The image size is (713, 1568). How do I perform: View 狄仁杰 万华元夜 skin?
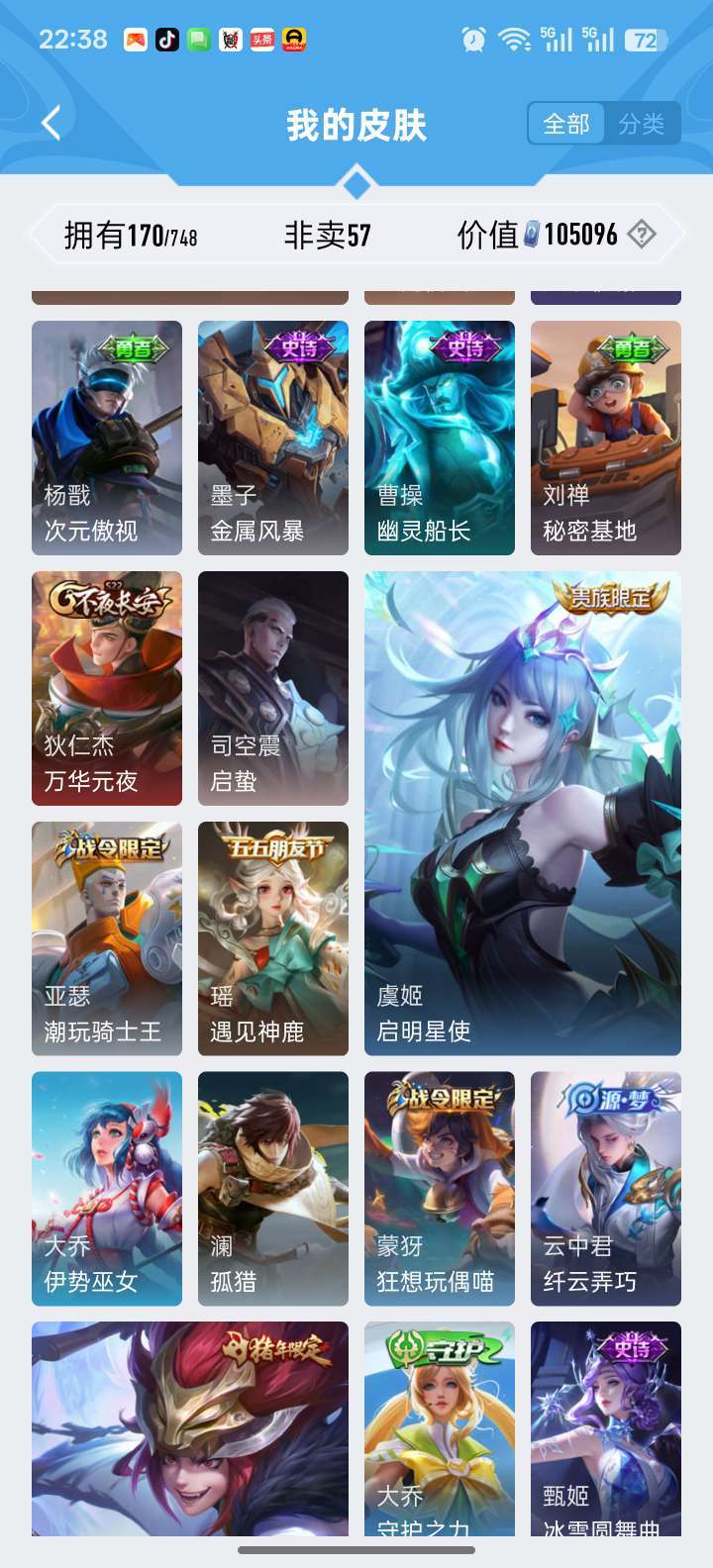pyautogui.click(x=107, y=688)
